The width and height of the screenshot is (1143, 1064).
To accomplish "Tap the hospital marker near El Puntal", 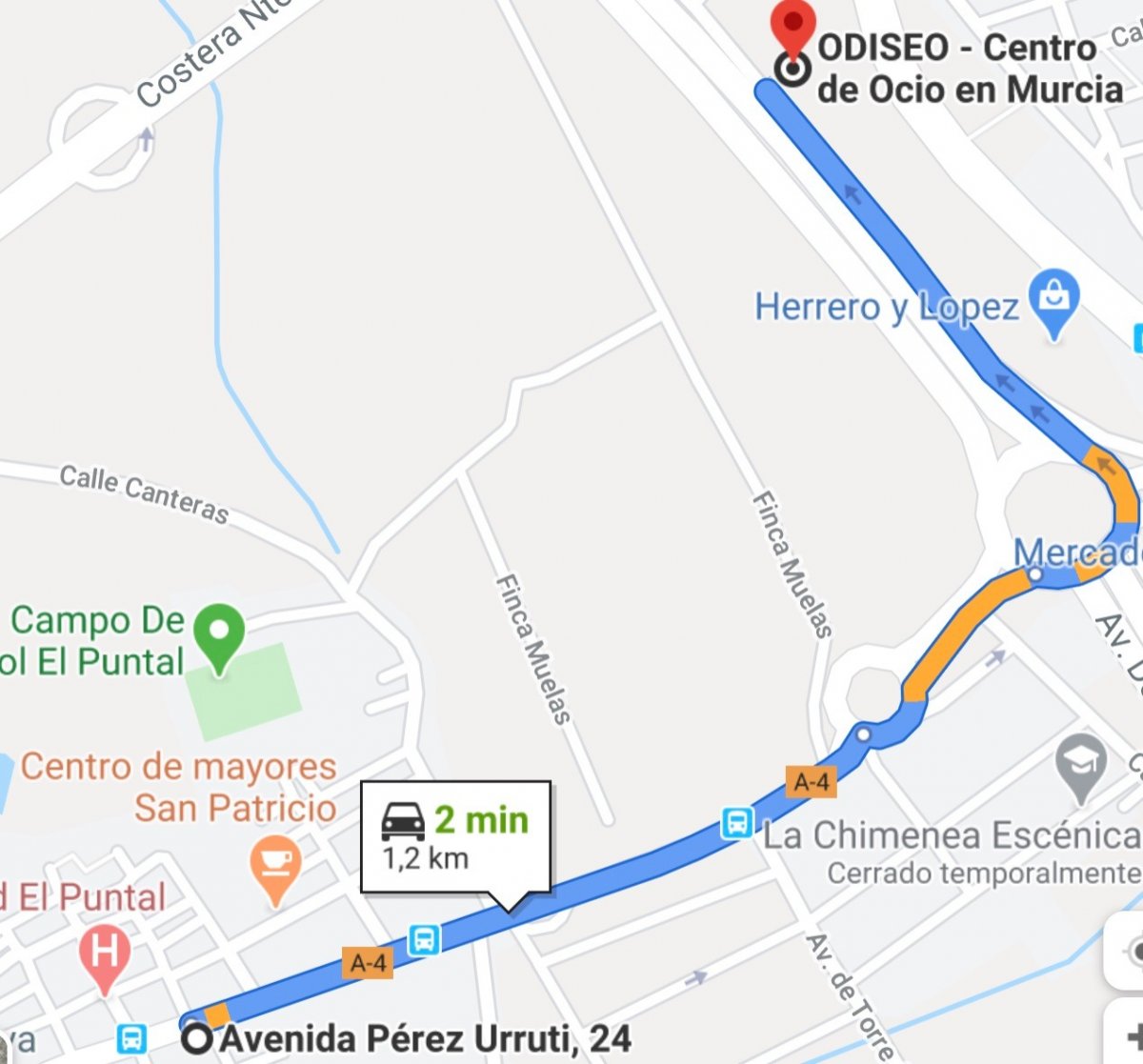I will pos(105,954).
